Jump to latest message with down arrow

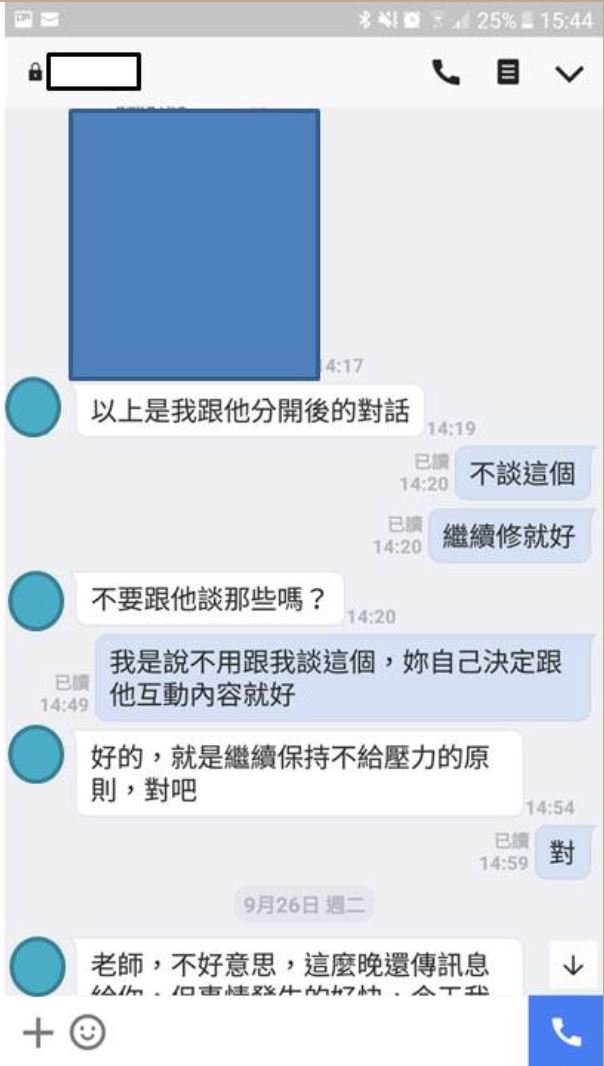point(573,966)
